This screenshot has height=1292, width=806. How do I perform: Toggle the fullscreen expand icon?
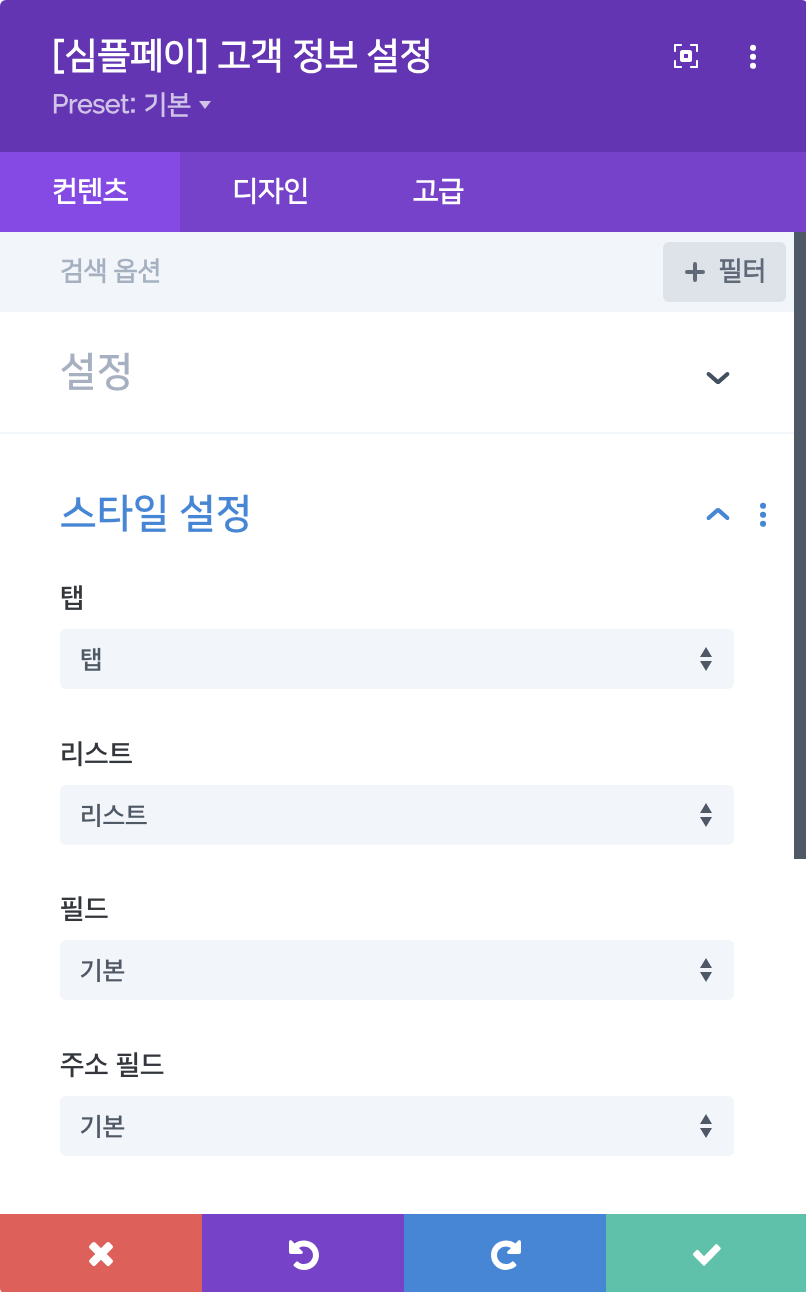pos(685,56)
